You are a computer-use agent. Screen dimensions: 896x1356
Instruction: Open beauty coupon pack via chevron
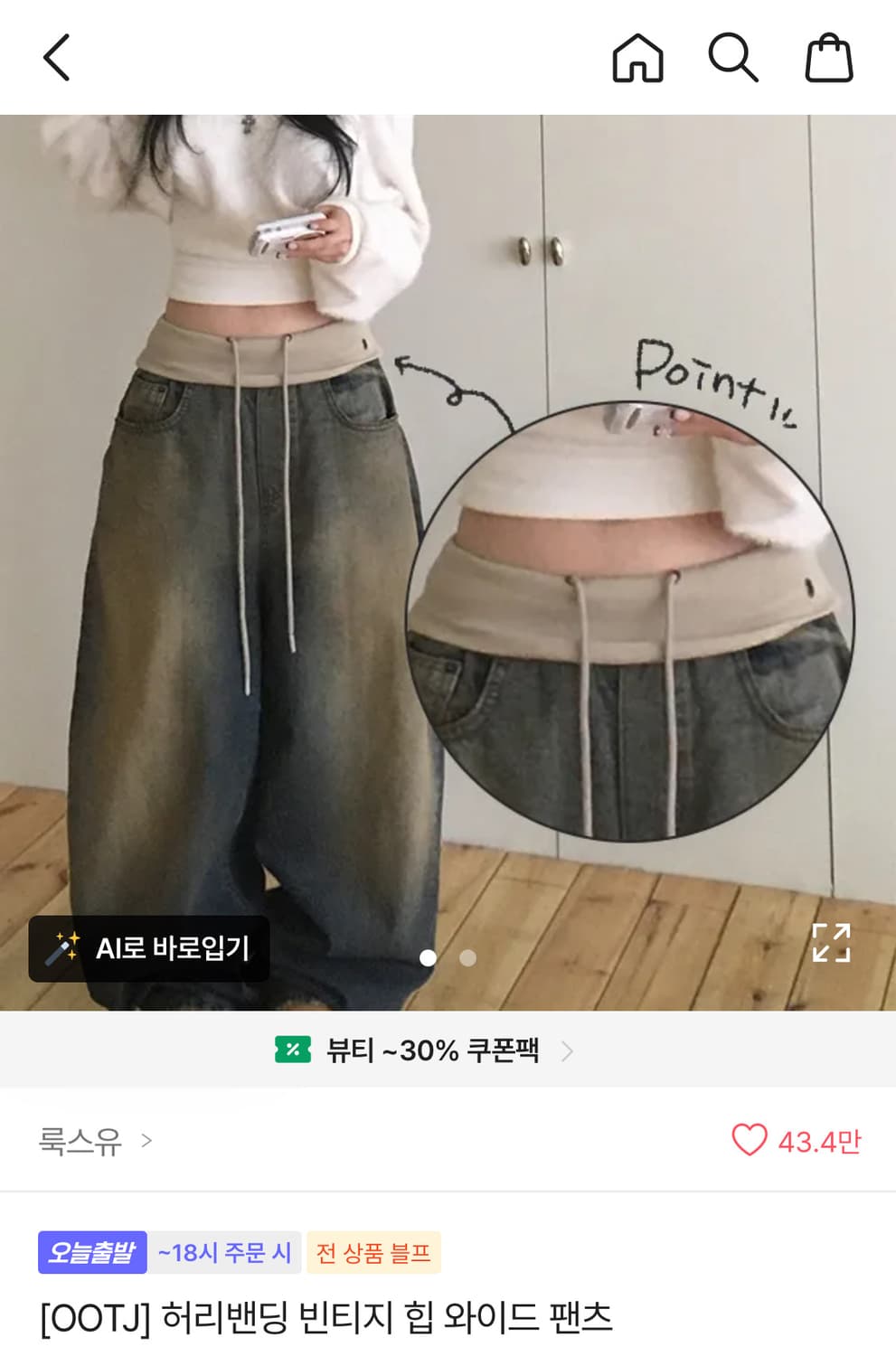(569, 1050)
